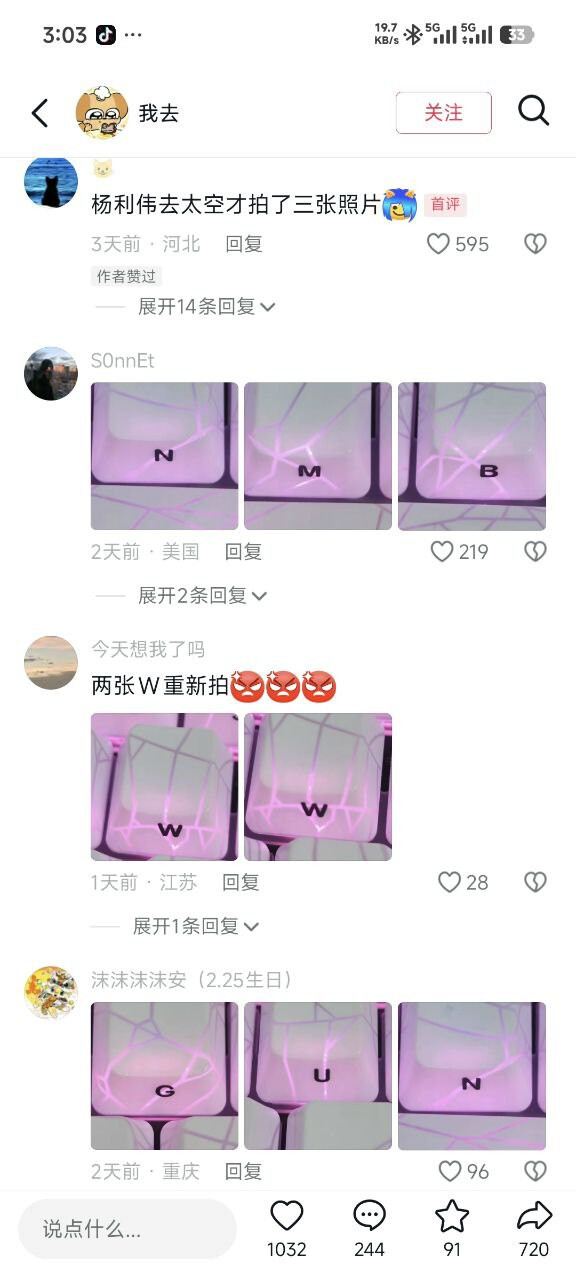Reply to S0nnEt's comment

(243, 551)
